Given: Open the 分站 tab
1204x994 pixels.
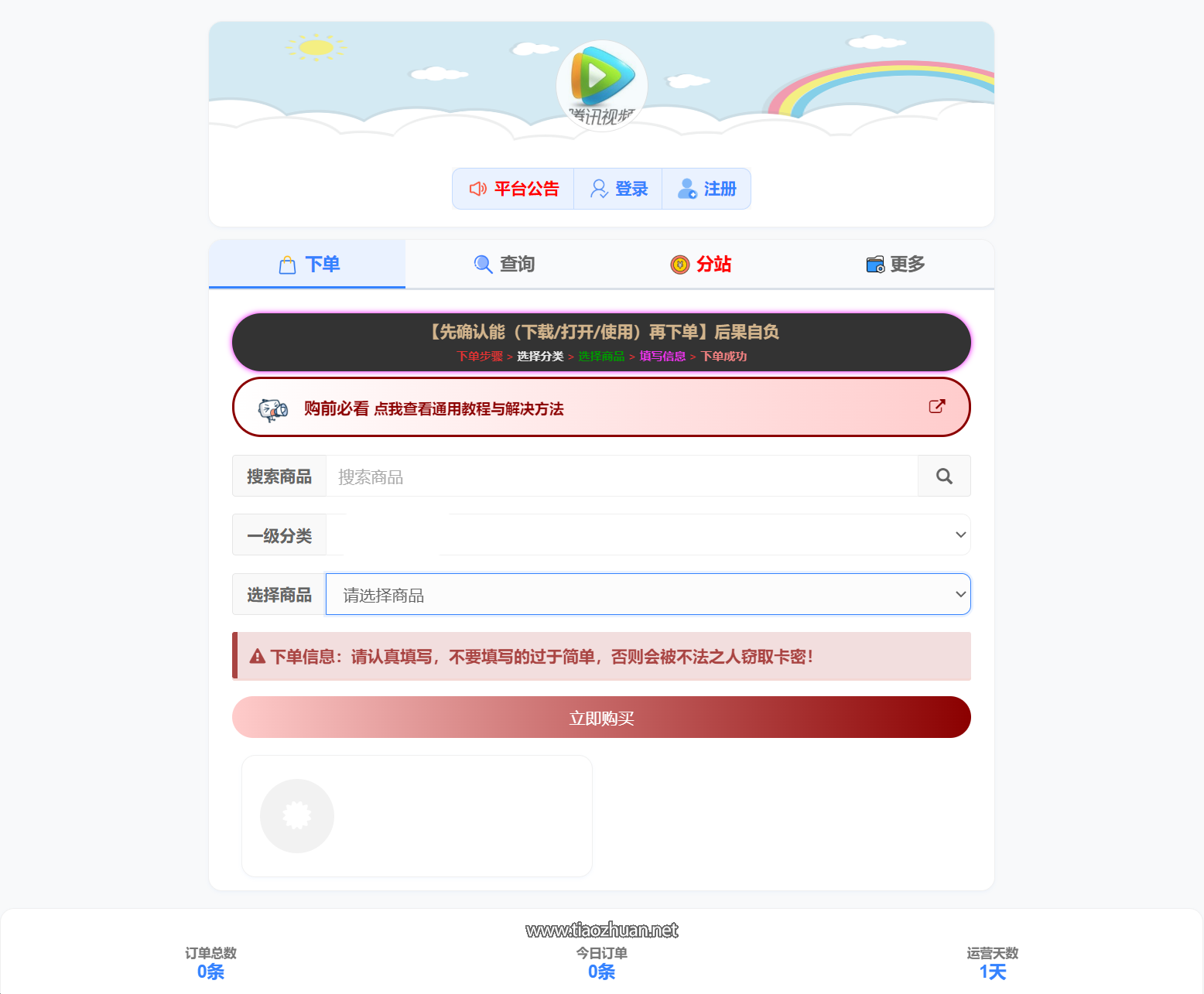Looking at the screenshot, I should 700,265.
